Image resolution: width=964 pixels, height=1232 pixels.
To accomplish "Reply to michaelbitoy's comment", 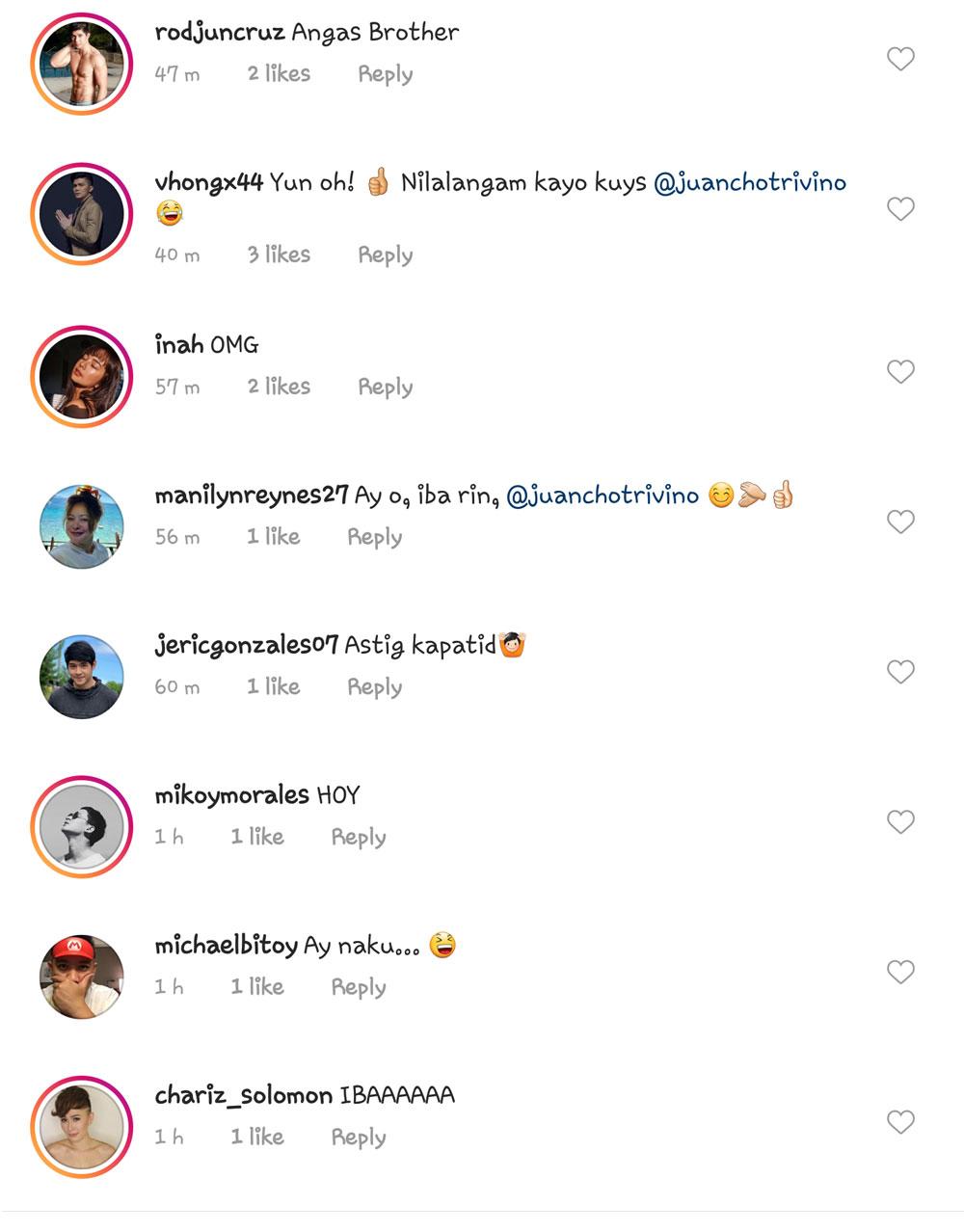I will (x=358, y=987).
